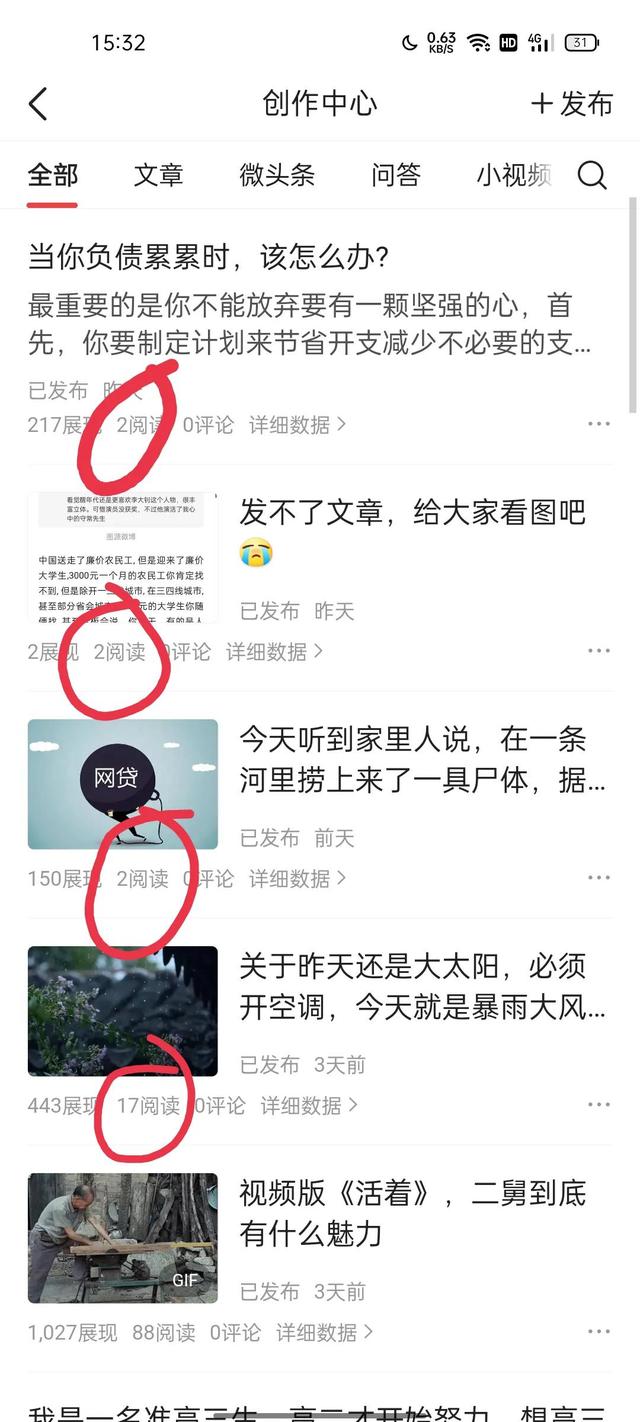The image size is (640, 1422).
Task: Open more options for the 《活着》 post
Action: click(x=598, y=1333)
